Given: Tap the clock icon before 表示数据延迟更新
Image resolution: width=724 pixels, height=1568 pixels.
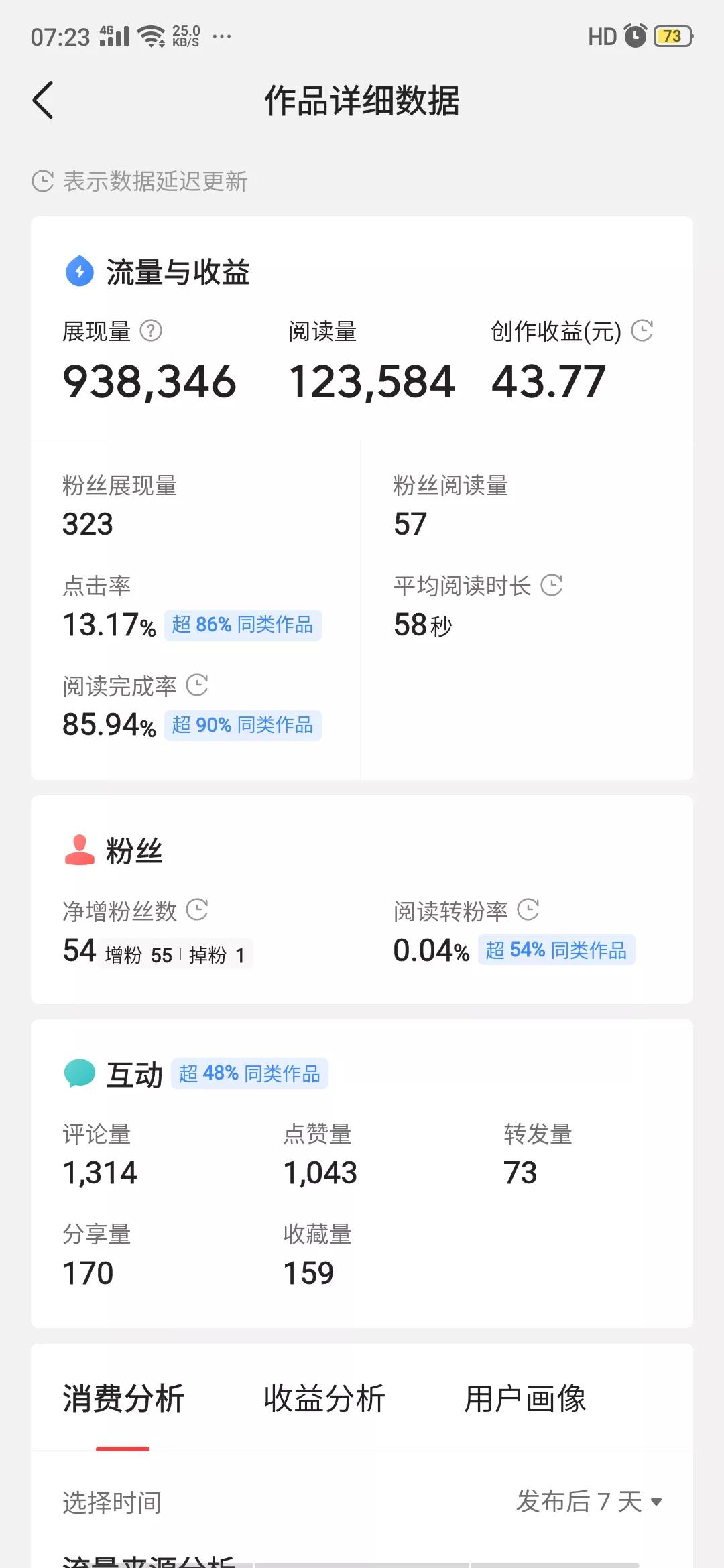Looking at the screenshot, I should pyautogui.click(x=42, y=180).
